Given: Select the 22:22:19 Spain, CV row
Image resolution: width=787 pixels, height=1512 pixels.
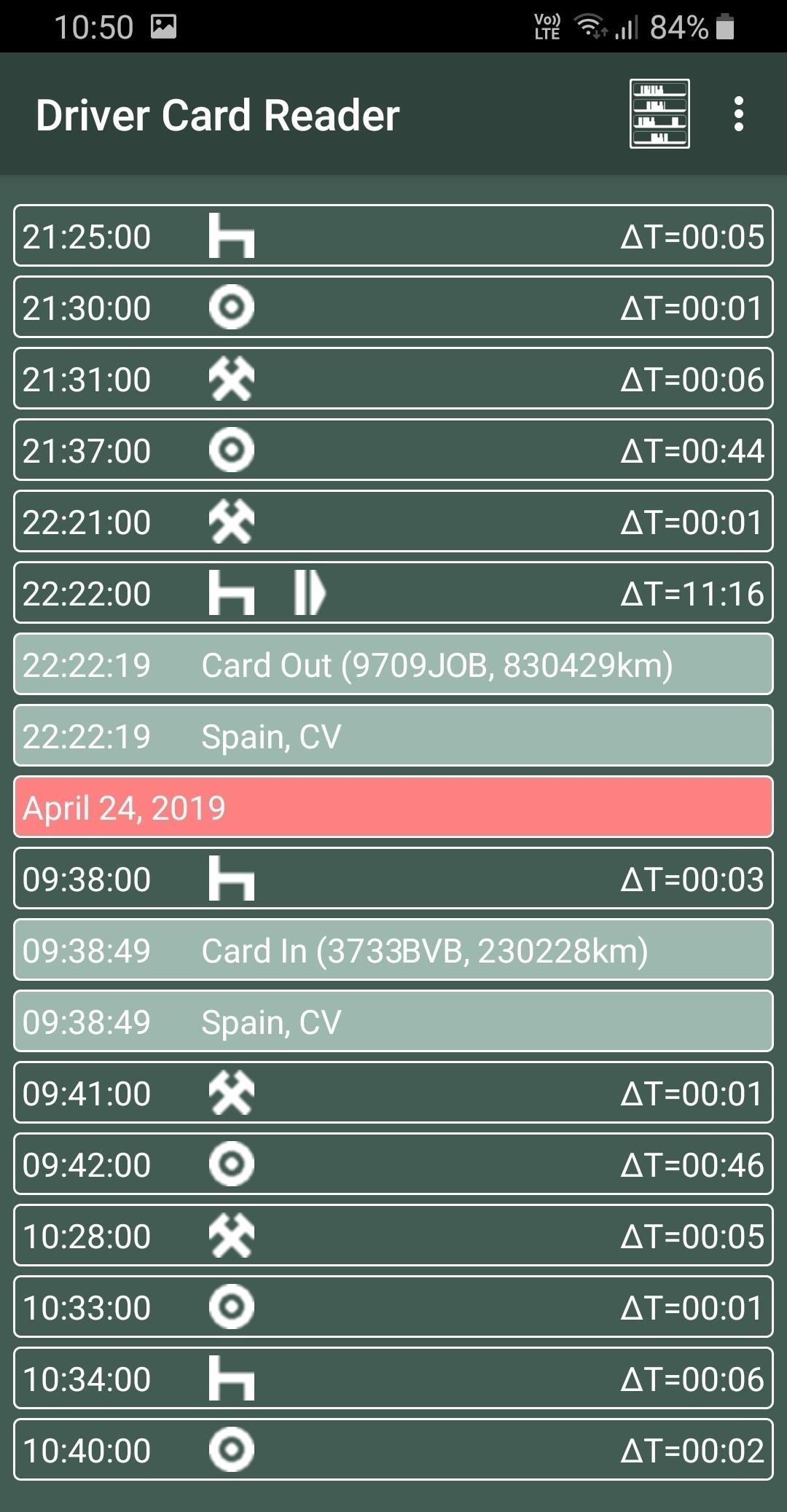Looking at the screenshot, I should pyautogui.click(x=393, y=735).
